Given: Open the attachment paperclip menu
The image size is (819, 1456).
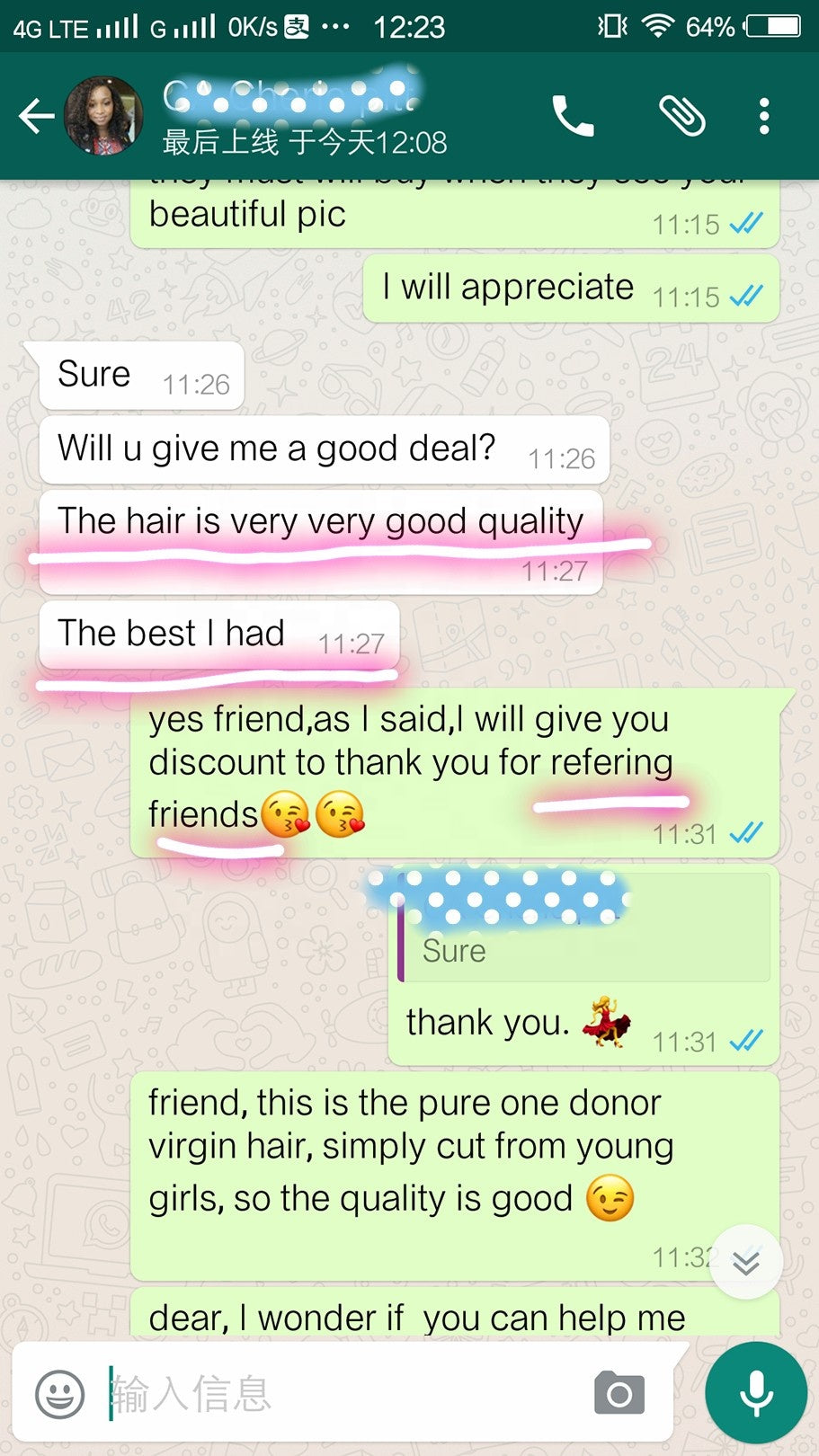Looking at the screenshot, I should (x=681, y=116).
